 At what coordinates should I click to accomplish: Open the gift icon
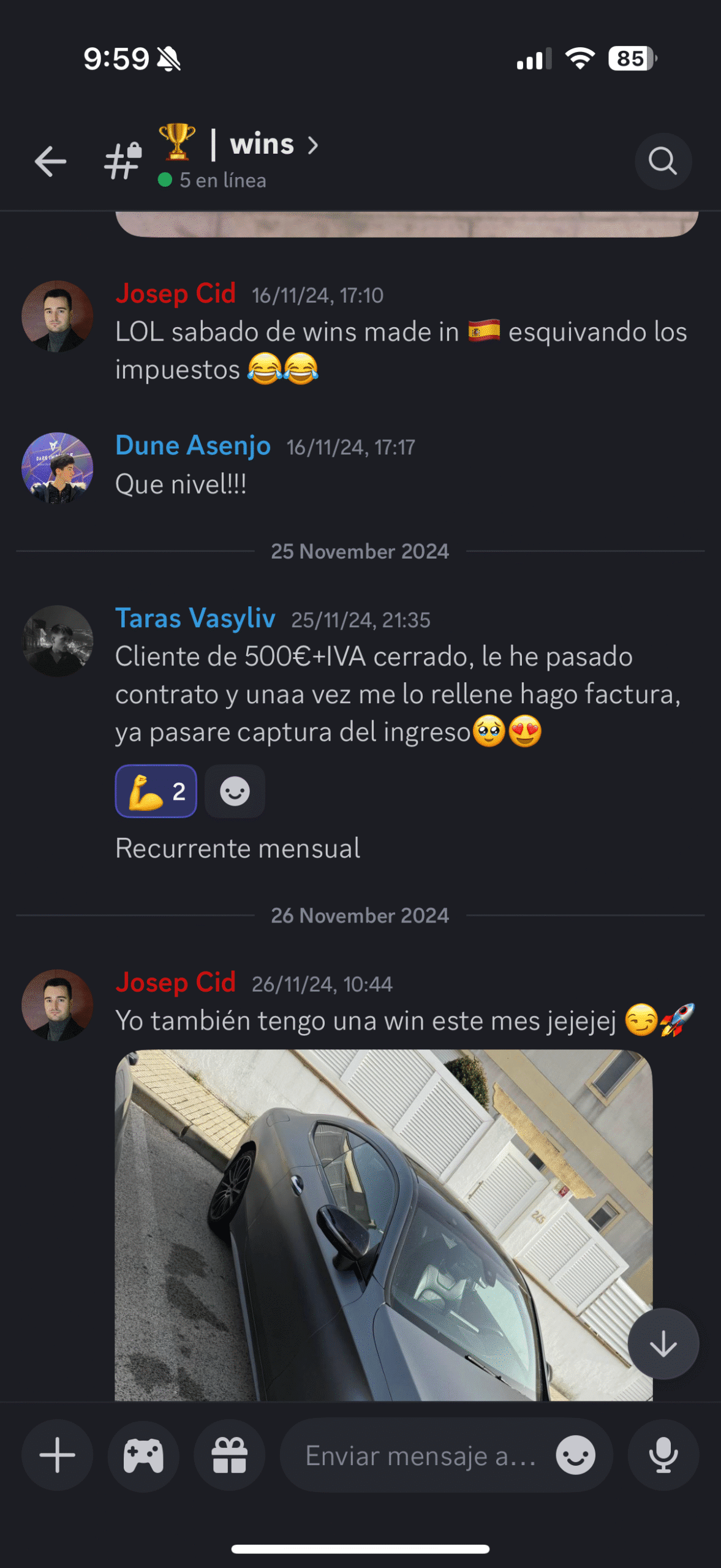pyautogui.click(x=229, y=1455)
